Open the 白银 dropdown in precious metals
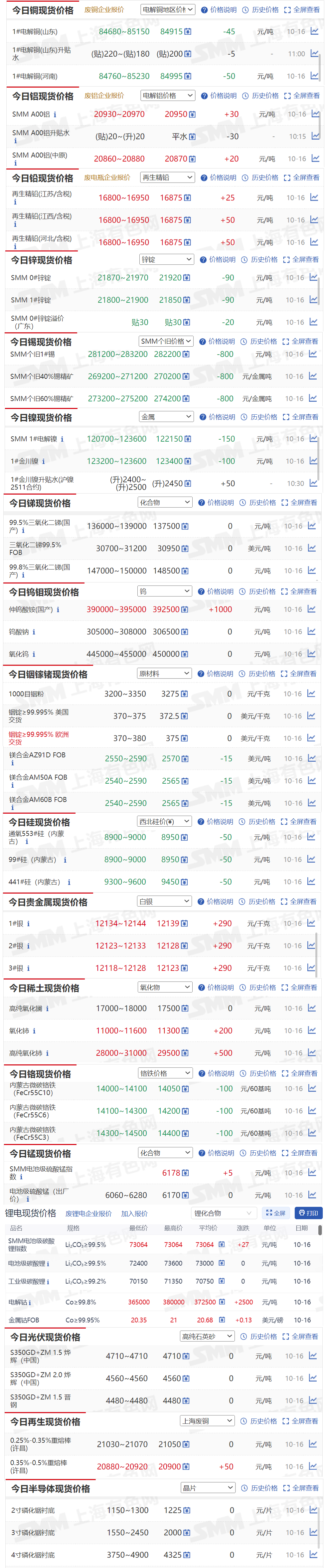The height and width of the screenshot is (1568, 326). click(164, 902)
